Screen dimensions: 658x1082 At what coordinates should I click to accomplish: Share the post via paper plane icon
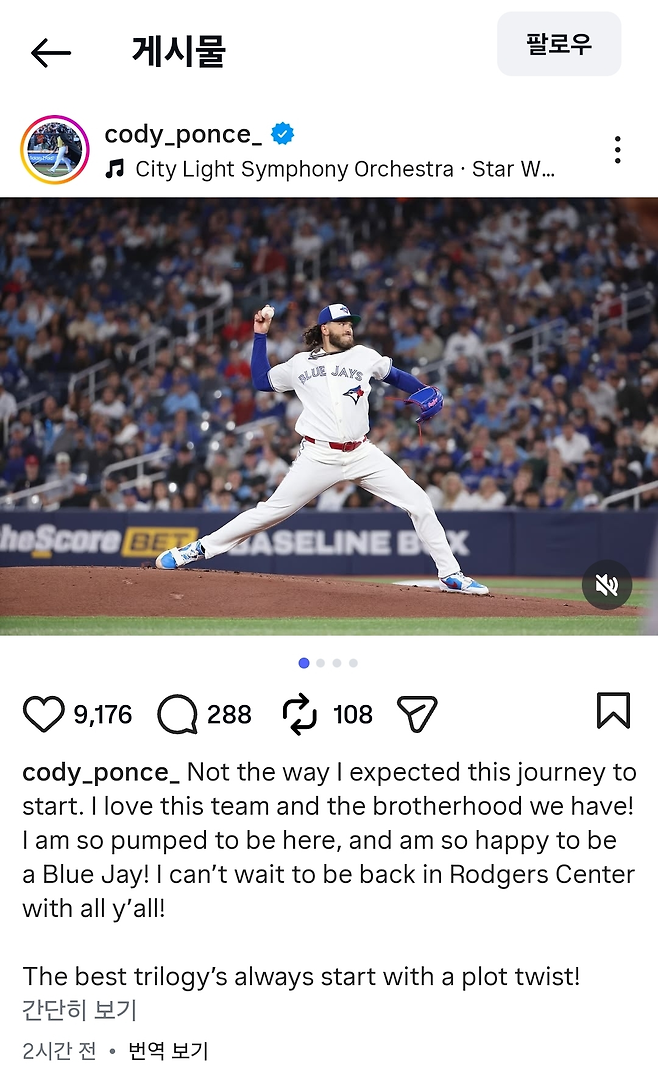point(417,714)
